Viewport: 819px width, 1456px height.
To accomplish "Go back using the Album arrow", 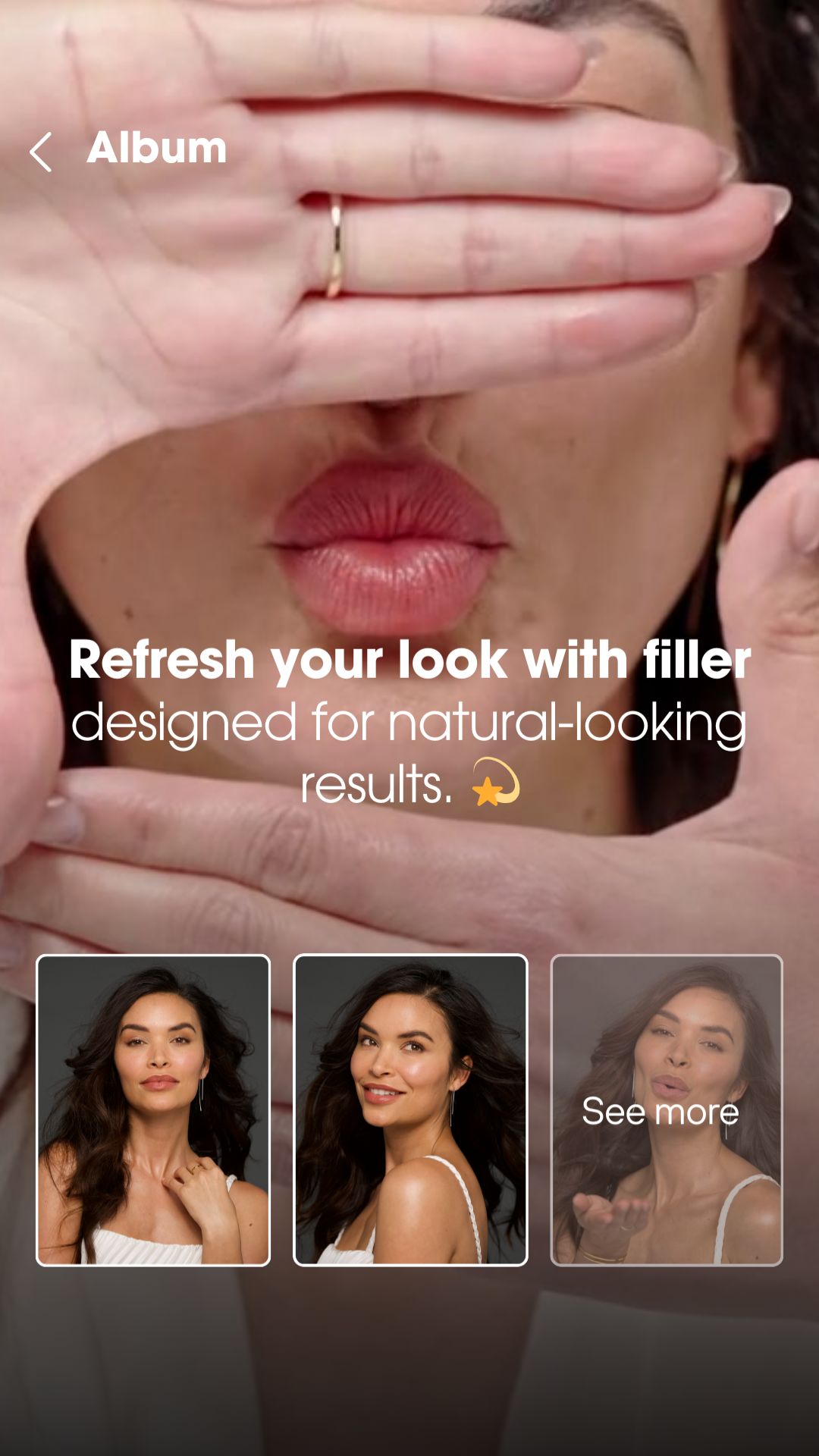I will click(x=41, y=152).
